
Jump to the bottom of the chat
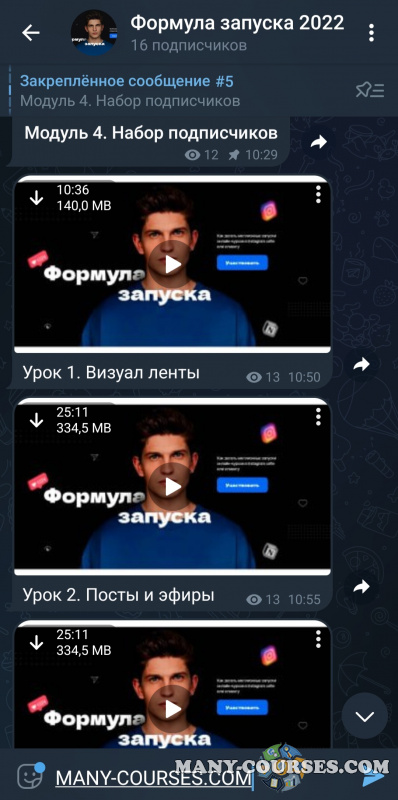point(364,716)
